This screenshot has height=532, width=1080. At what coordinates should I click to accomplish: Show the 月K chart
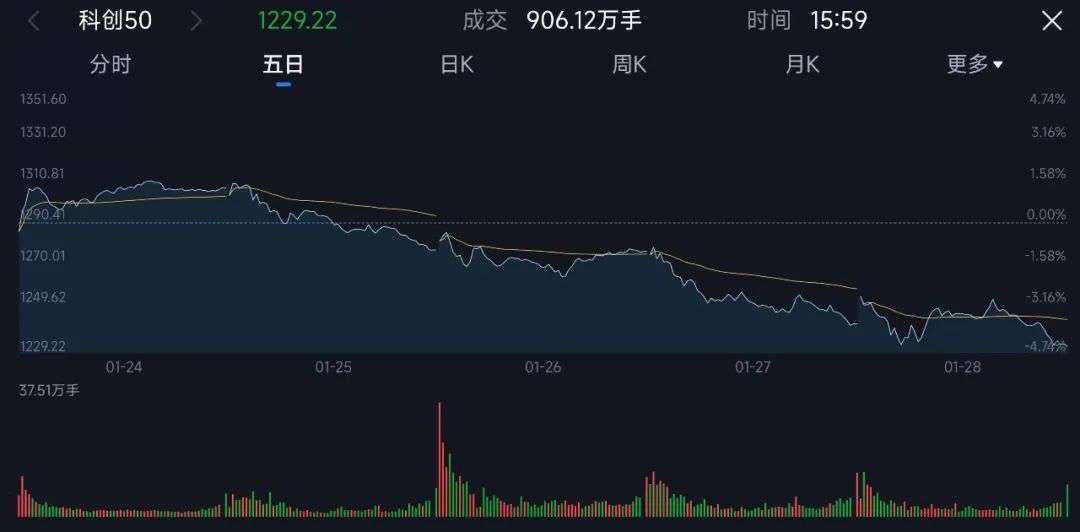tap(802, 65)
